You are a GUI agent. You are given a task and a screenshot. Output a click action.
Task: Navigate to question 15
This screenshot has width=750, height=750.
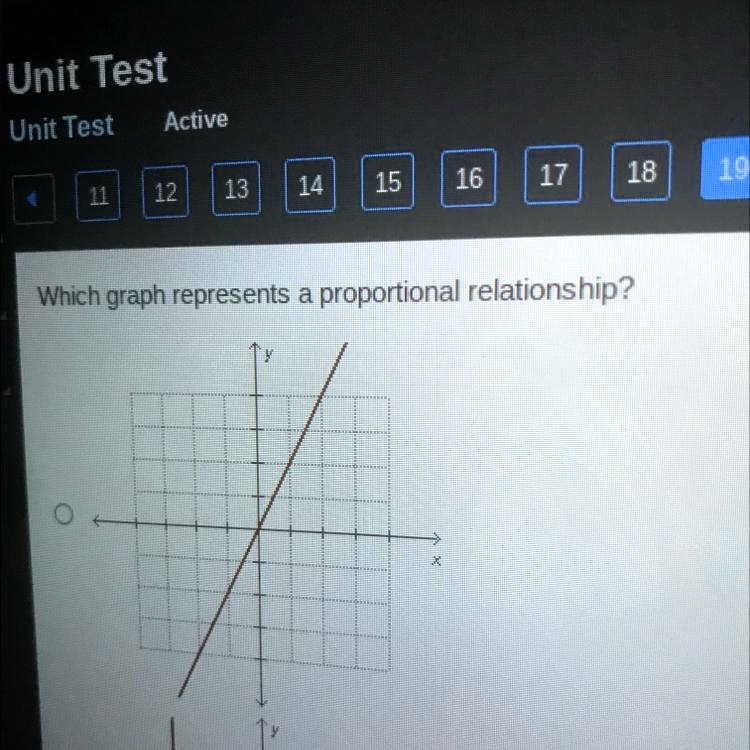387,182
